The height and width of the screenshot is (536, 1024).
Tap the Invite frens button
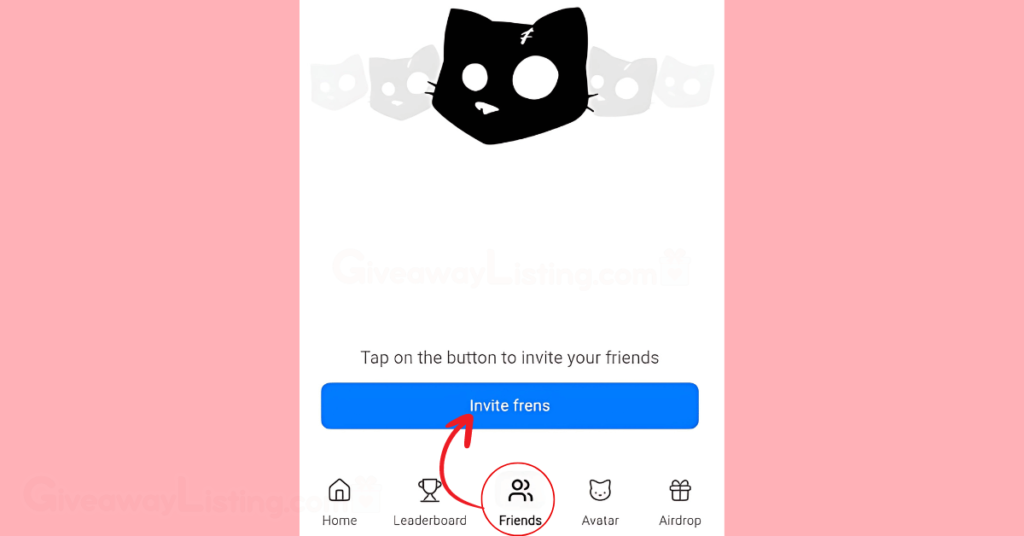509,406
